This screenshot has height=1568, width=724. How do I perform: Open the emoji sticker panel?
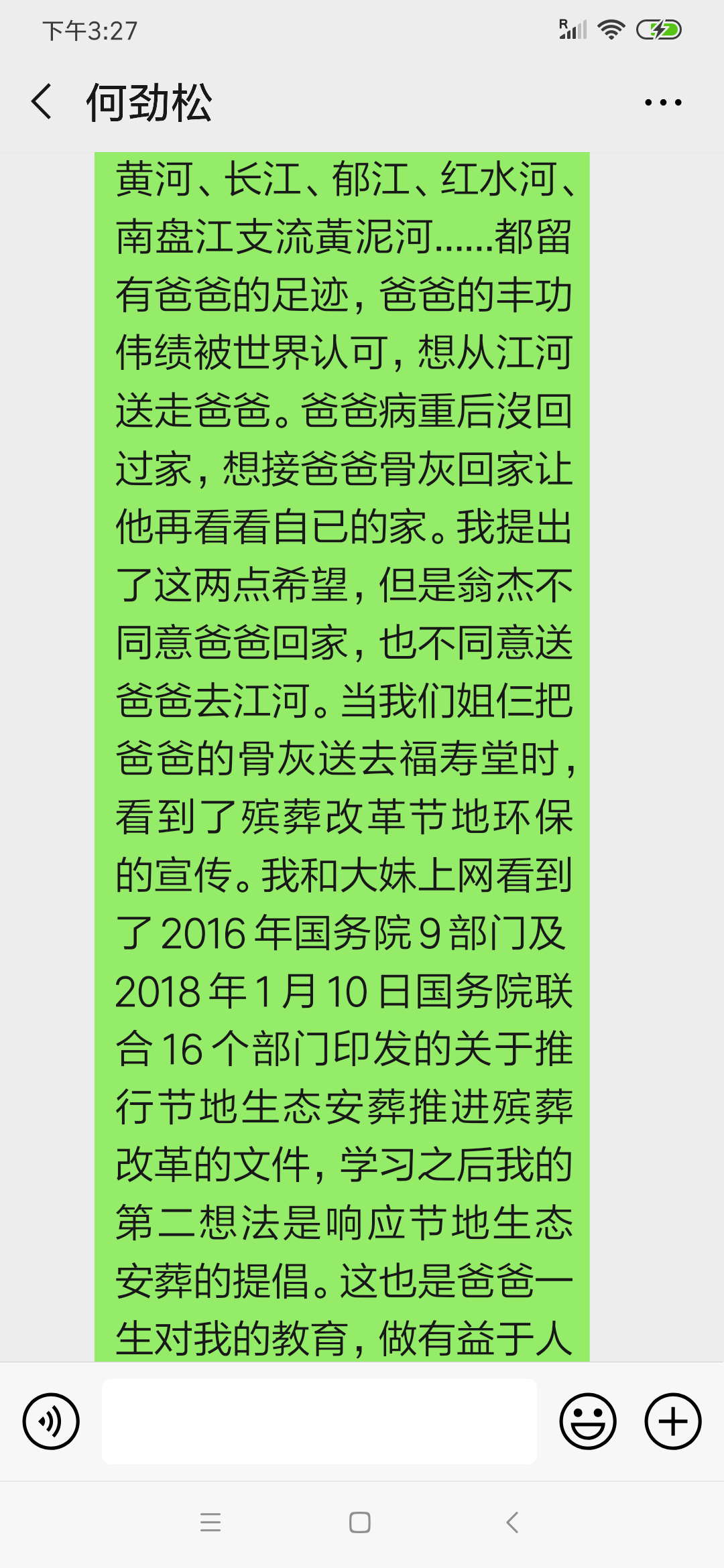(588, 1421)
